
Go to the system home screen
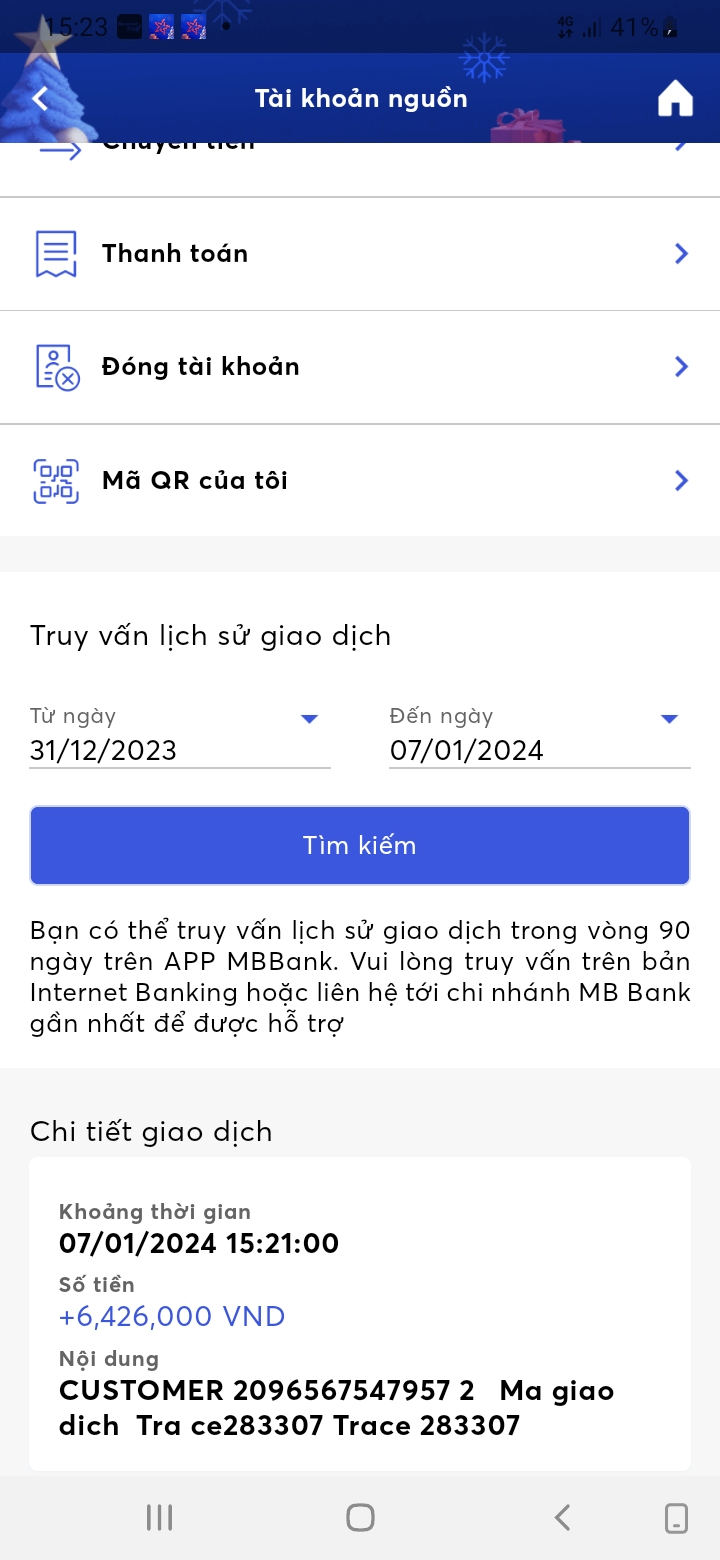point(360,1518)
